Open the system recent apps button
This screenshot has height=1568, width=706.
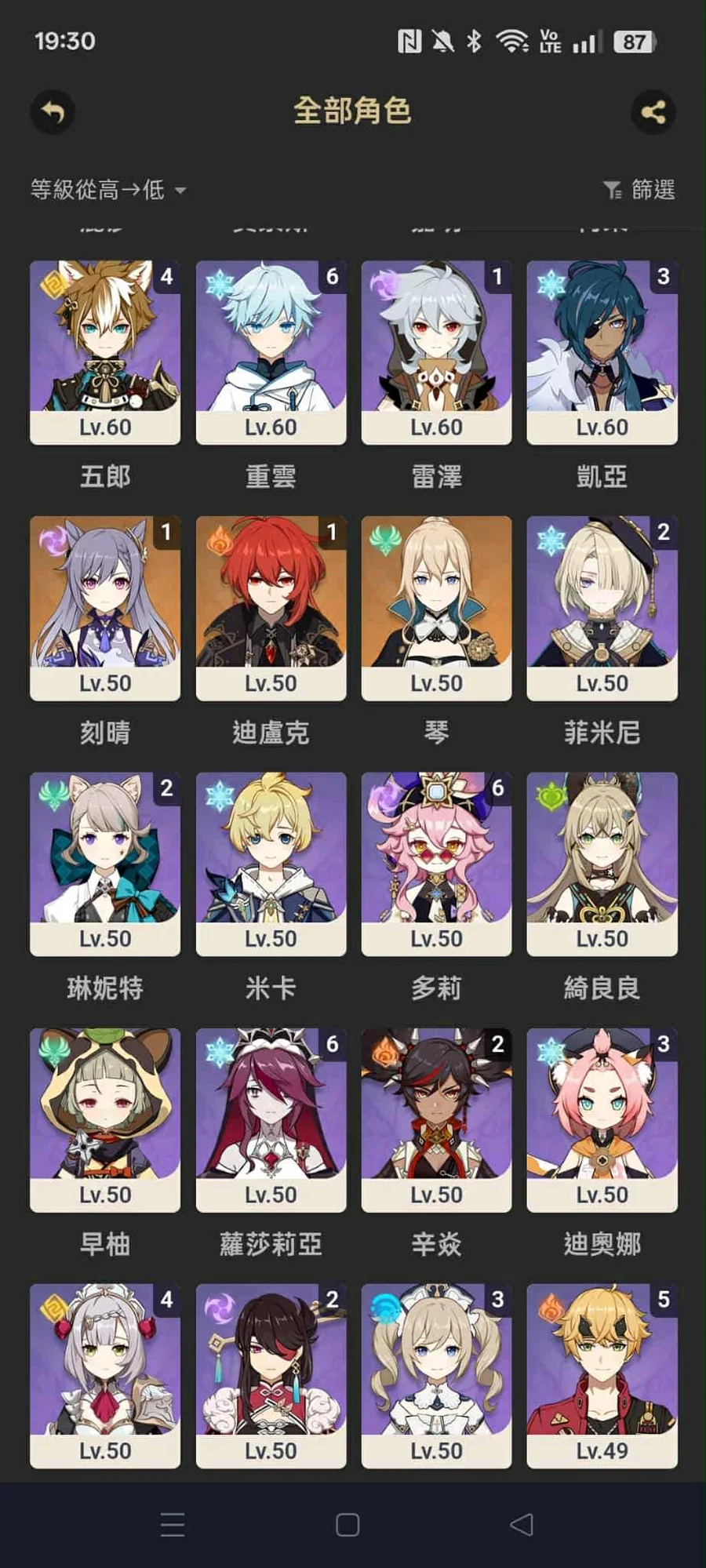pyautogui.click(x=173, y=1525)
